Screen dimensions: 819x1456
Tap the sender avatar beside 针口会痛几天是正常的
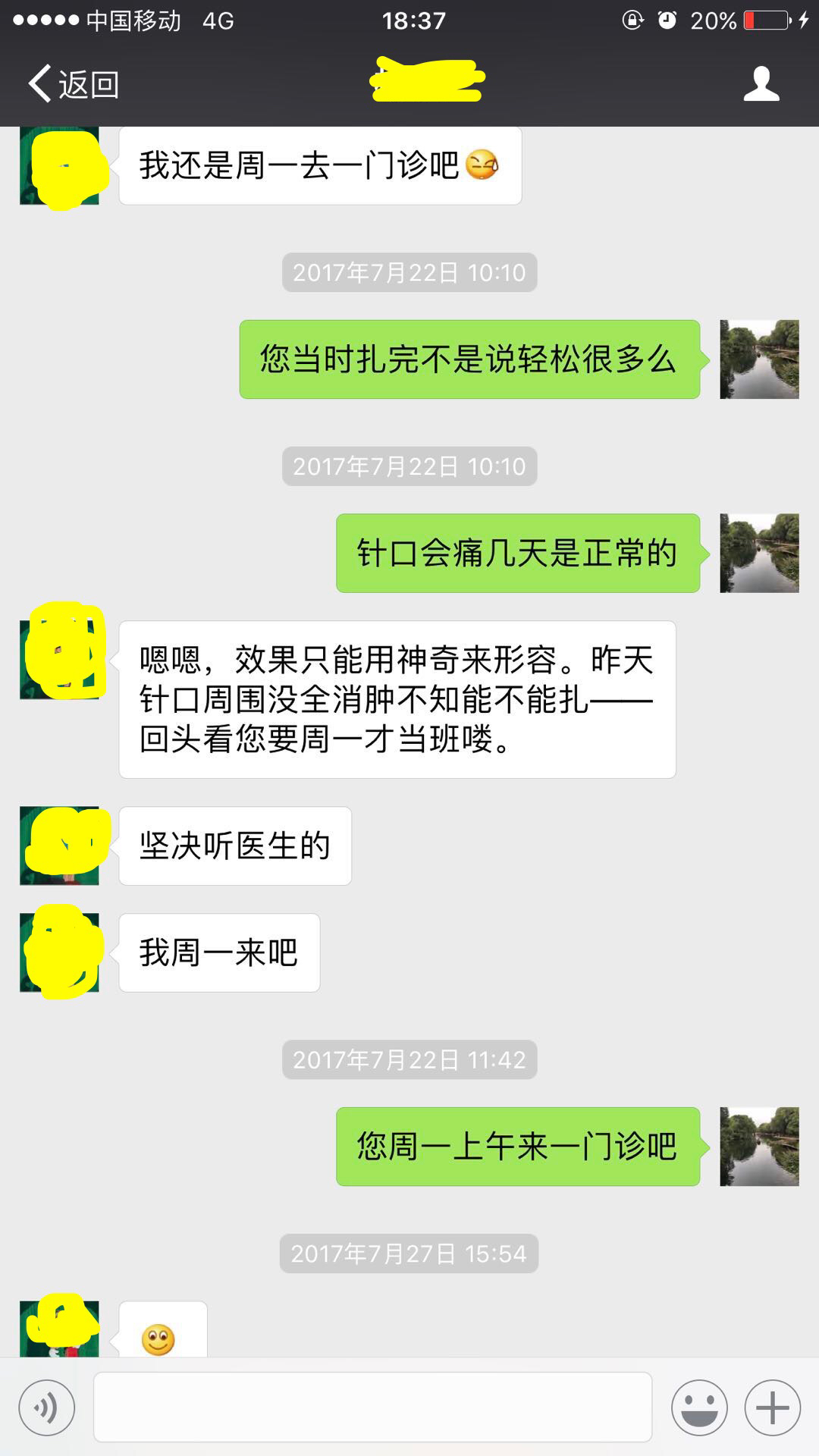759,553
